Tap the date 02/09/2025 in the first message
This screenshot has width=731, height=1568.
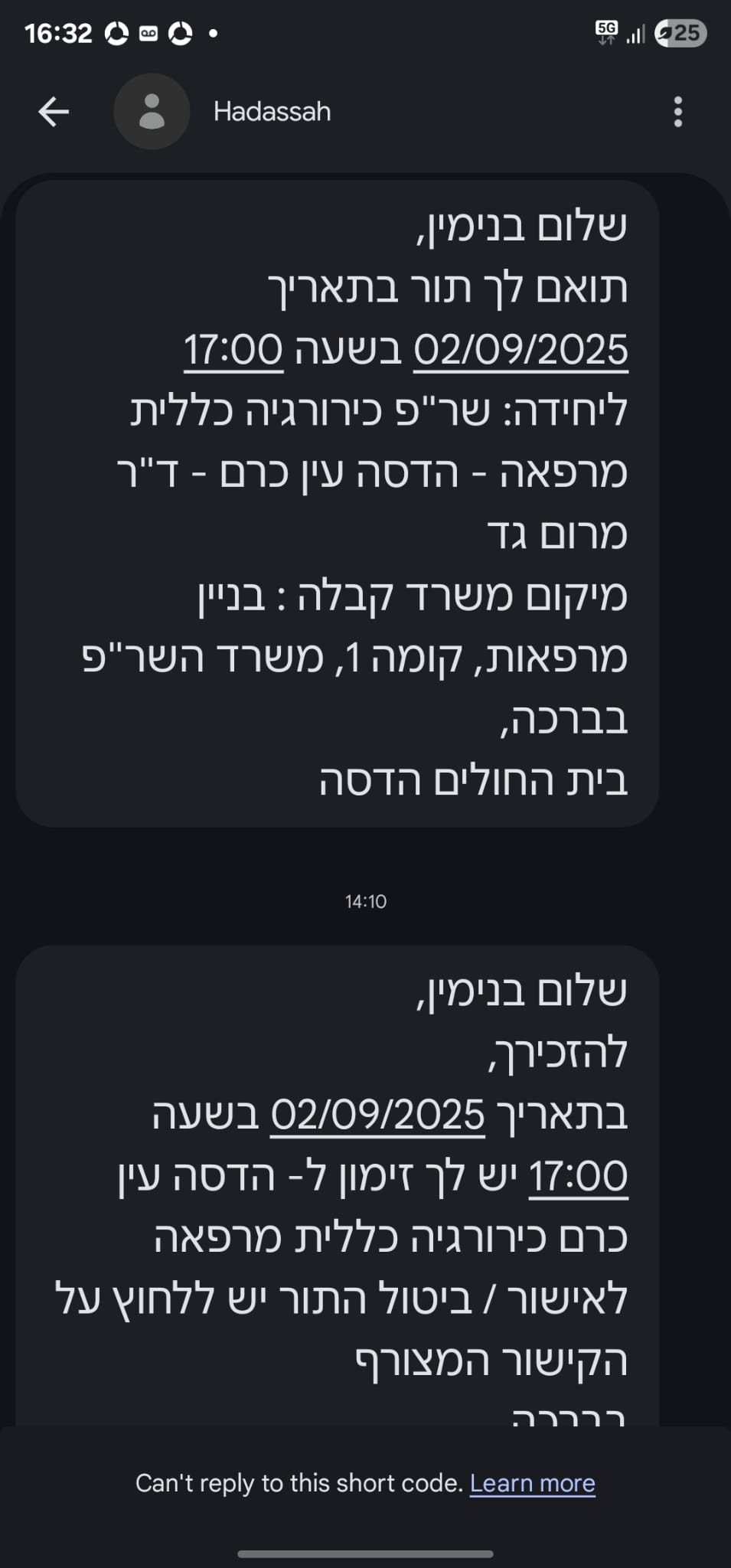click(521, 350)
